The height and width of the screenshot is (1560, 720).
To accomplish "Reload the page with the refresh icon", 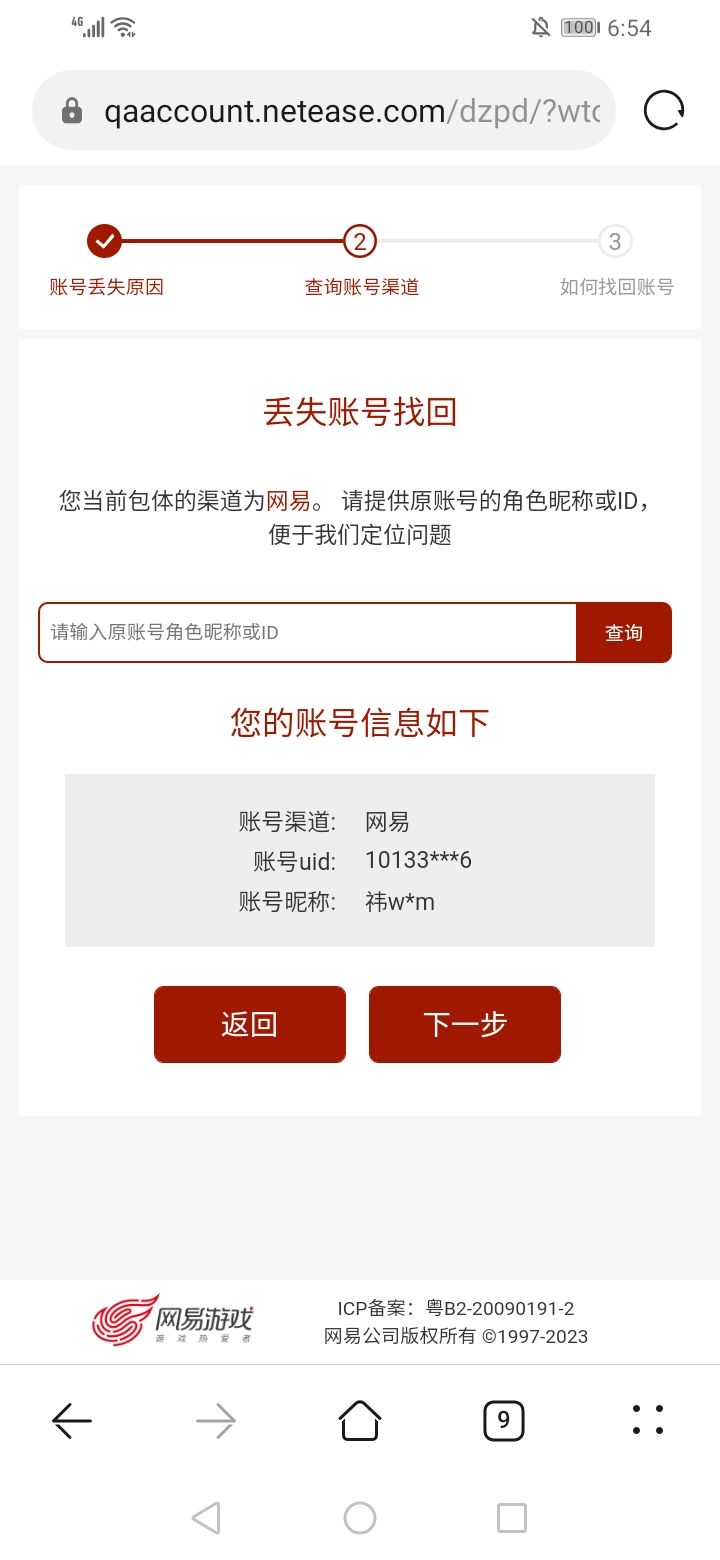I will (x=664, y=110).
